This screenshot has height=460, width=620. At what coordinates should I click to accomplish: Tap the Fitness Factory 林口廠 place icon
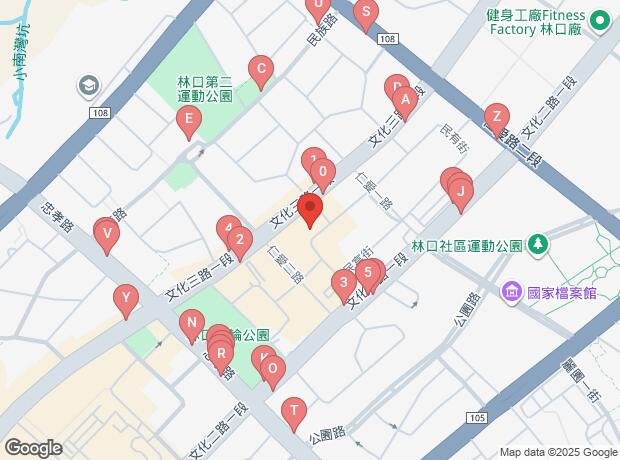[600, 19]
